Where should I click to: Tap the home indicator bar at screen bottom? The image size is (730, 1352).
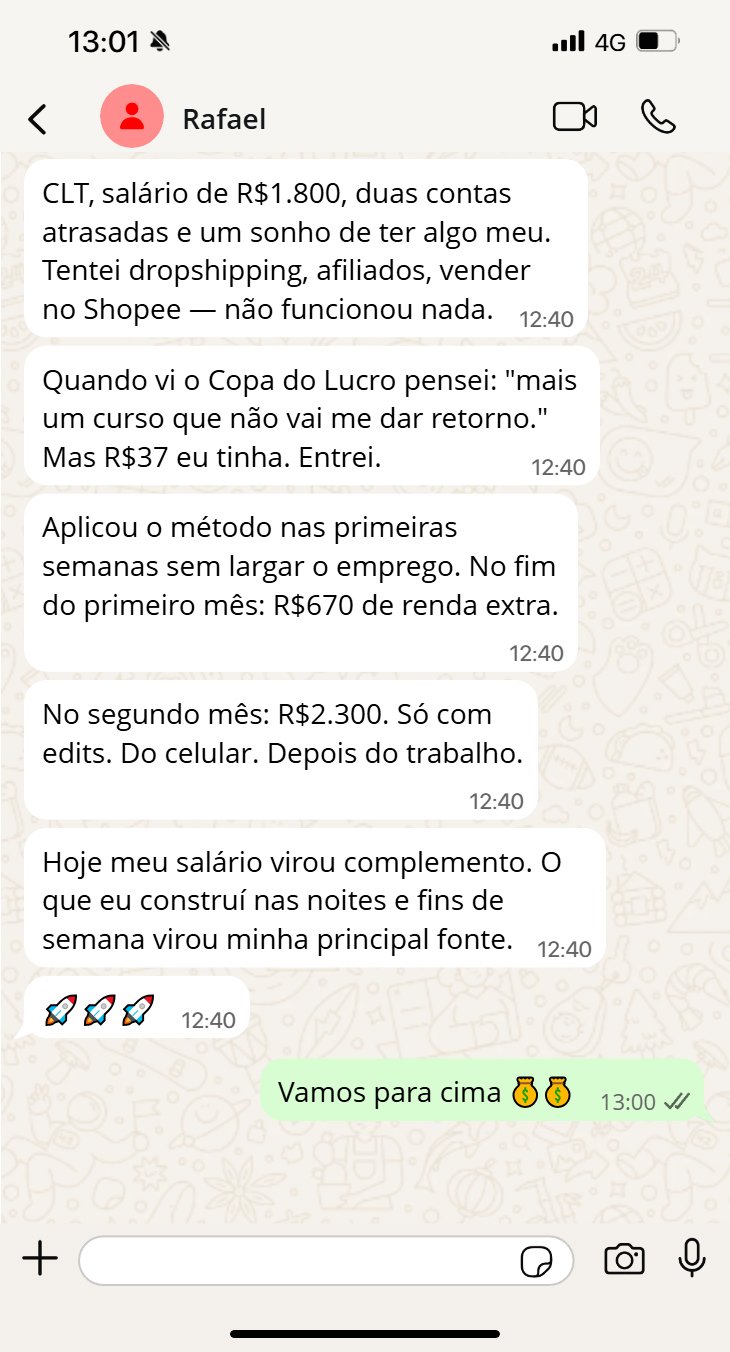pyautogui.click(x=365, y=1331)
